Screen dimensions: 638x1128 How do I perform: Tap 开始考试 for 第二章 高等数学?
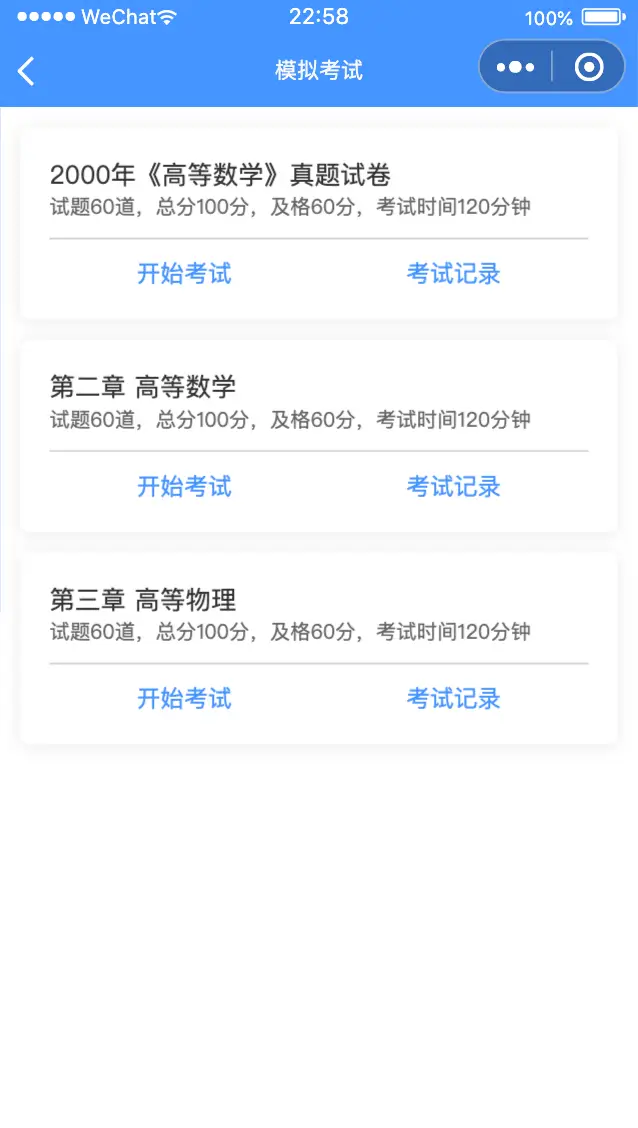pyautogui.click(x=184, y=487)
